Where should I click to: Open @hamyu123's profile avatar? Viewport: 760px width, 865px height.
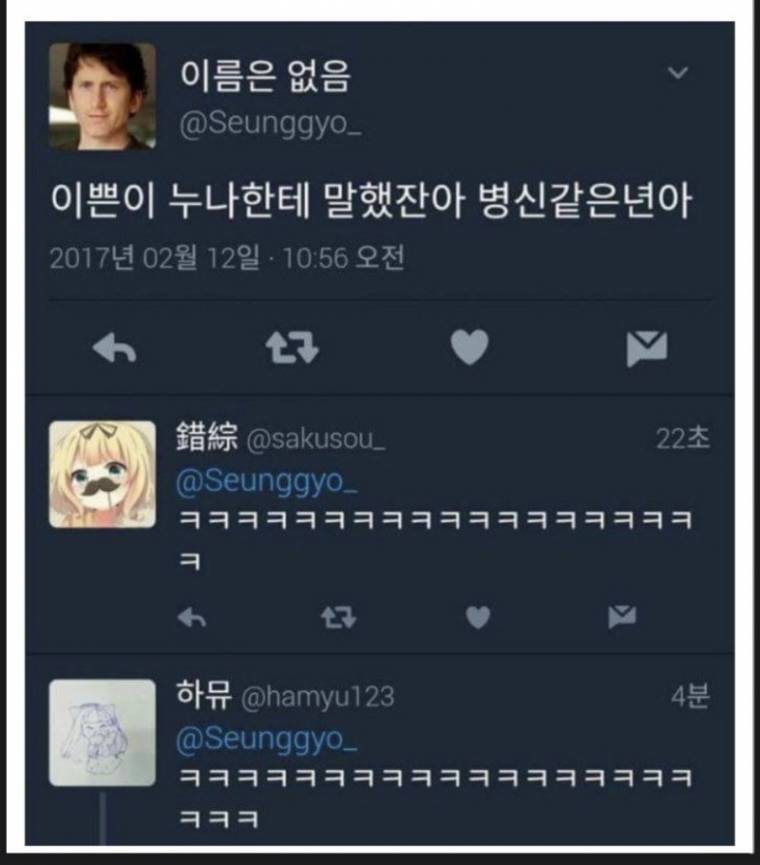point(103,733)
